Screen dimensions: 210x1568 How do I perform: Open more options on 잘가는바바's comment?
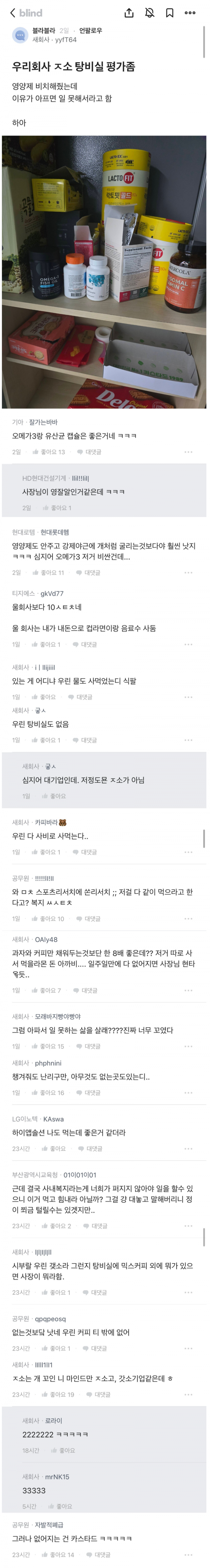(188, 452)
